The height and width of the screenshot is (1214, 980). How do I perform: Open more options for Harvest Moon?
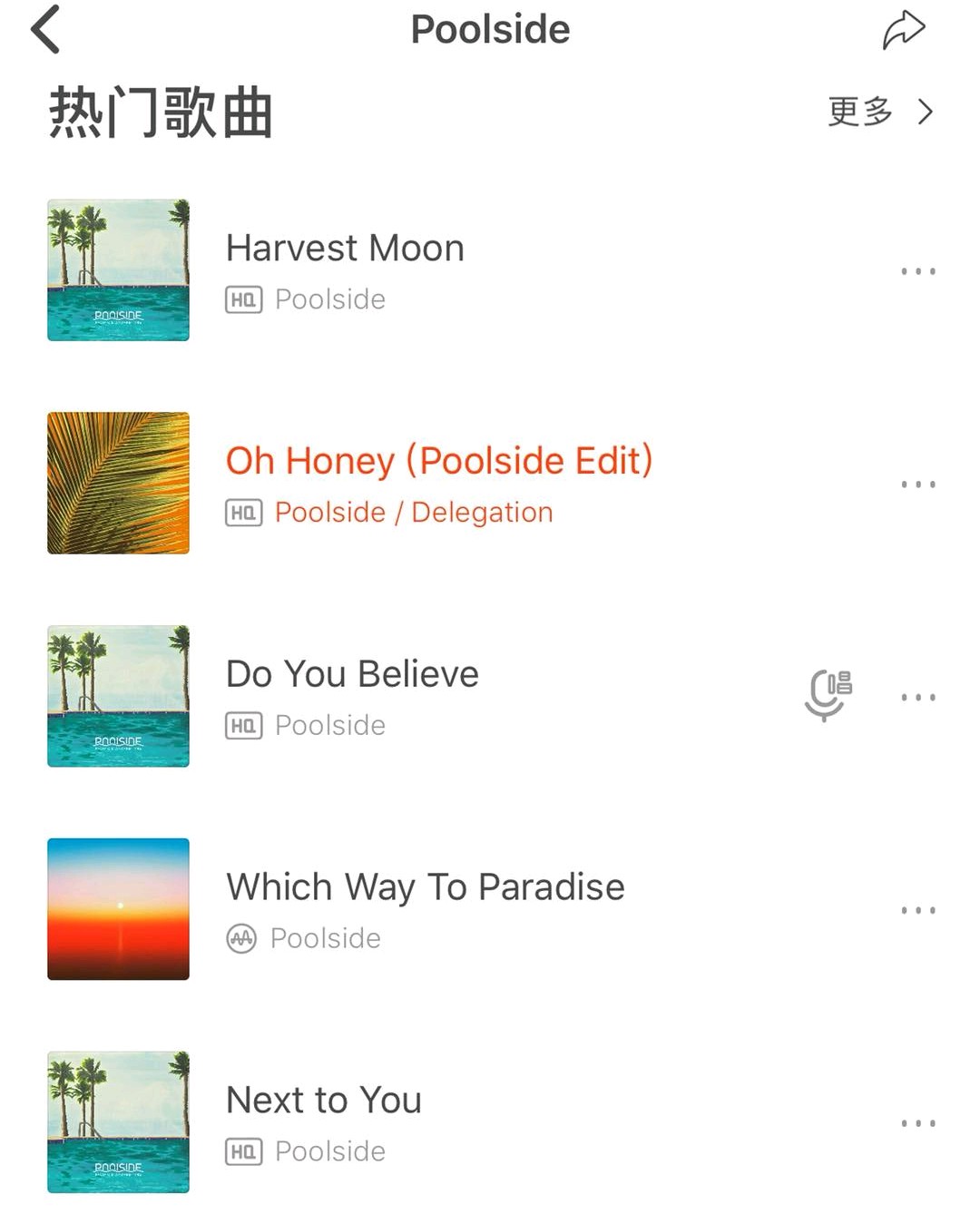[x=918, y=269]
